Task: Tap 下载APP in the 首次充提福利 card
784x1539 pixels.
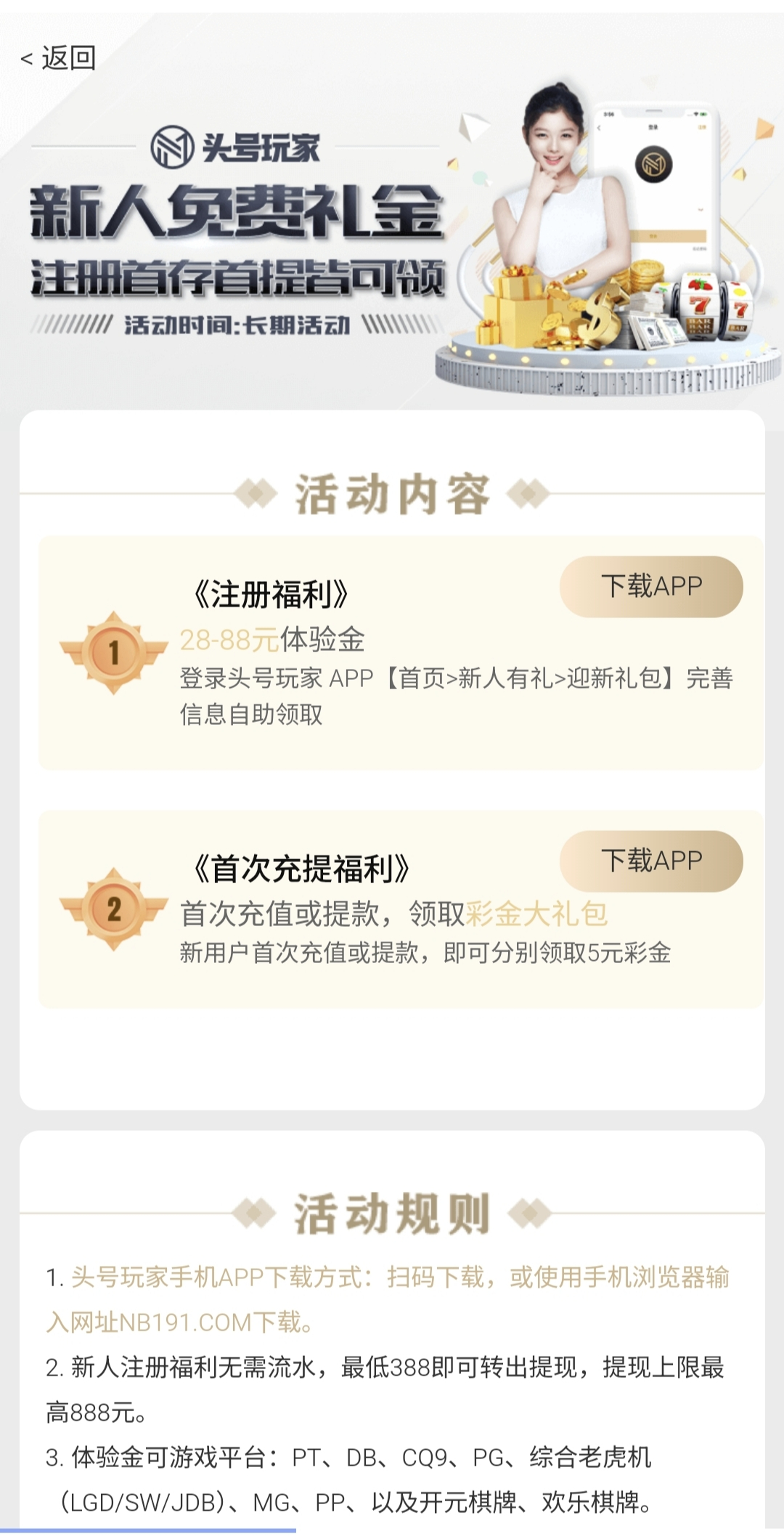Action: click(x=651, y=861)
